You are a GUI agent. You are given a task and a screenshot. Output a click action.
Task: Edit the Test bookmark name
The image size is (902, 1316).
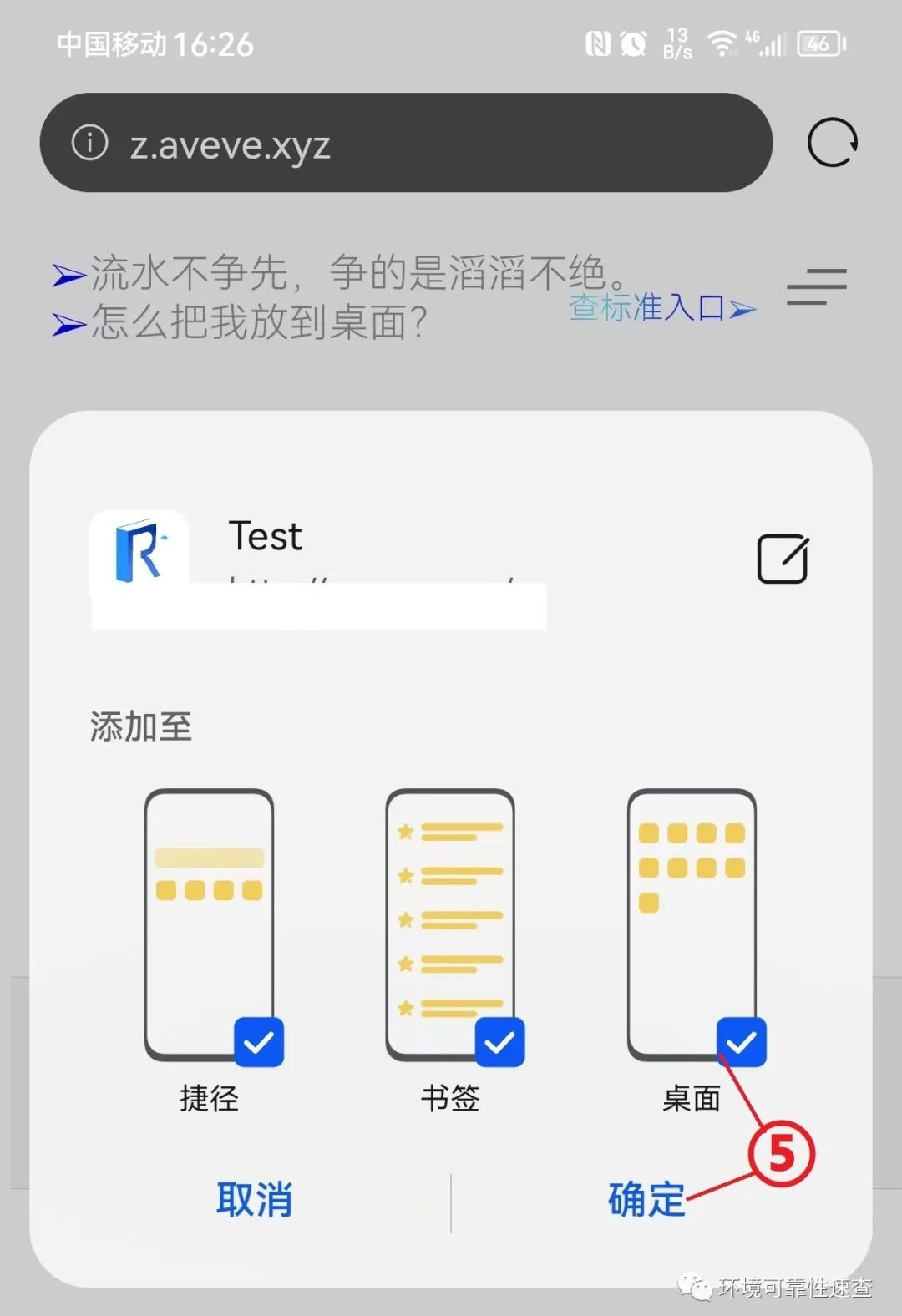(x=782, y=559)
